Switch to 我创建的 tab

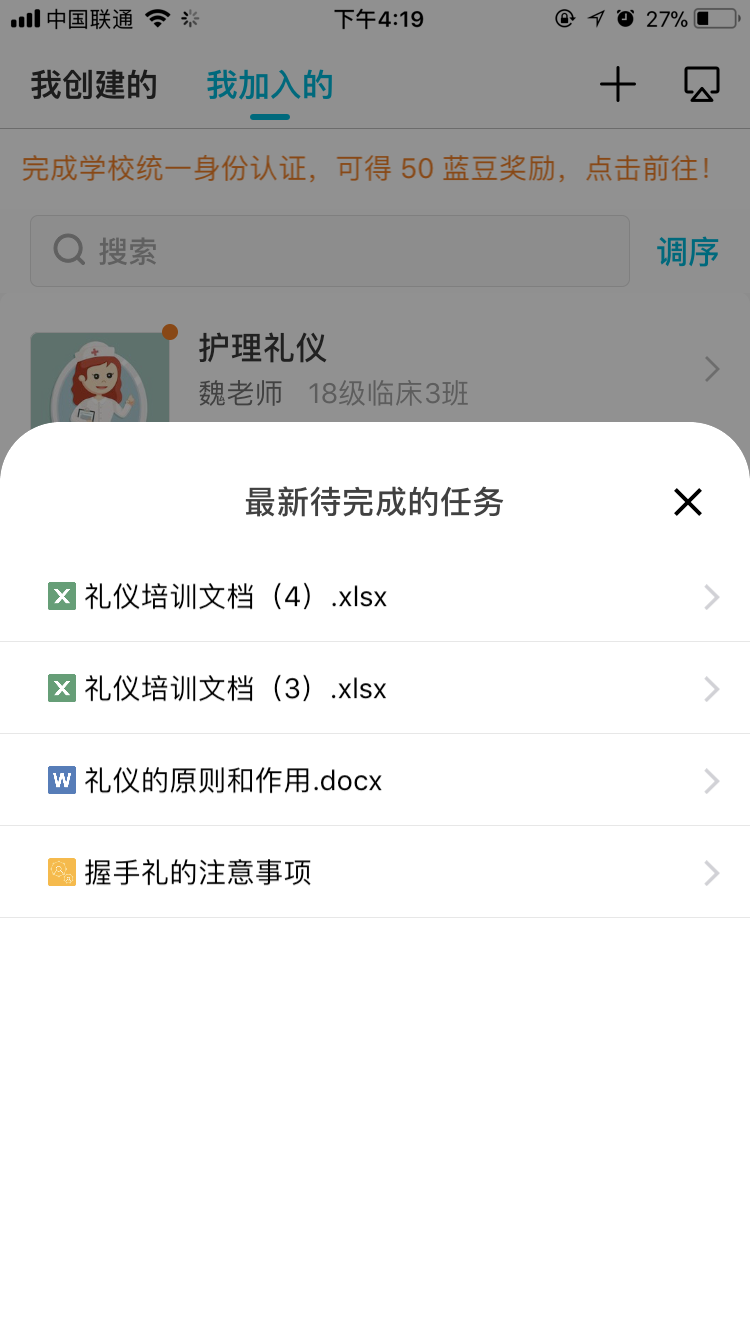point(94,86)
